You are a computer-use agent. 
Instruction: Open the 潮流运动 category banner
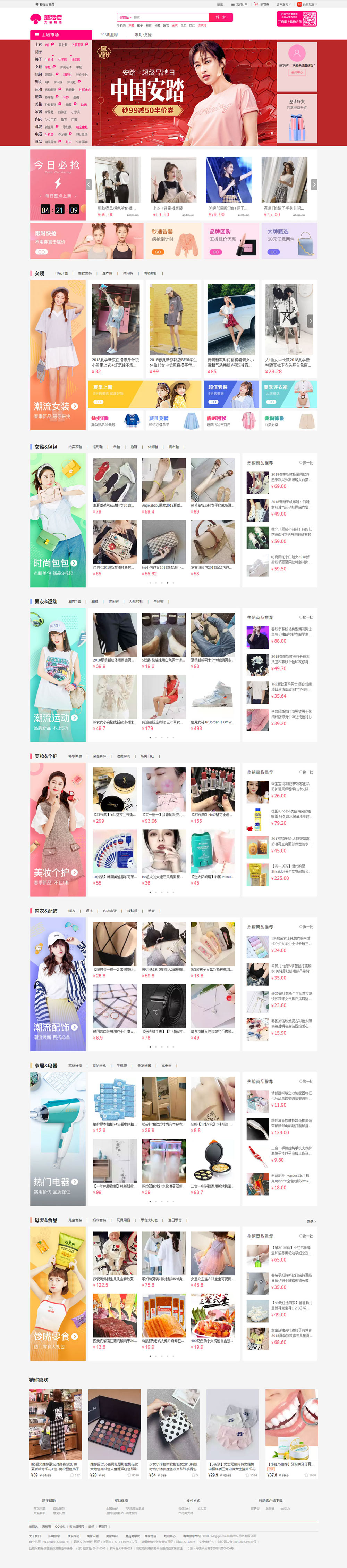click(58, 674)
